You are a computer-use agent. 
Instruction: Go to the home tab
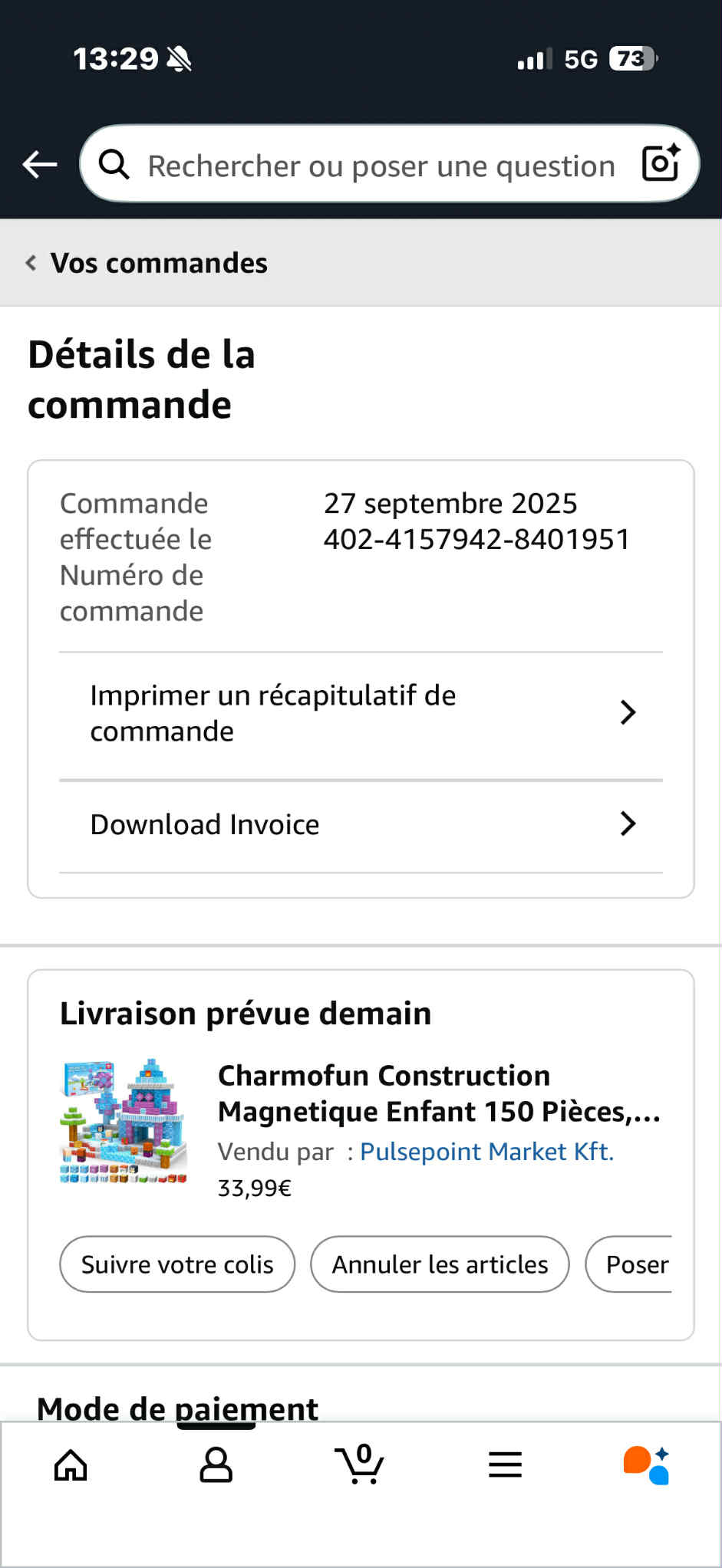pyautogui.click(x=71, y=1465)
